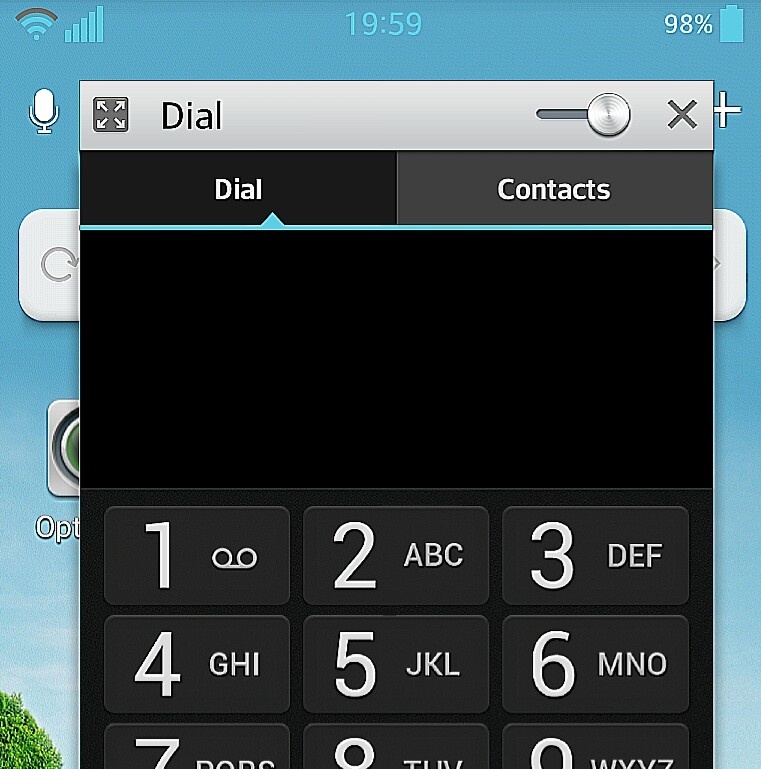Tap the 3 DEF key
The image size is (761, 769).
point(595,555)
